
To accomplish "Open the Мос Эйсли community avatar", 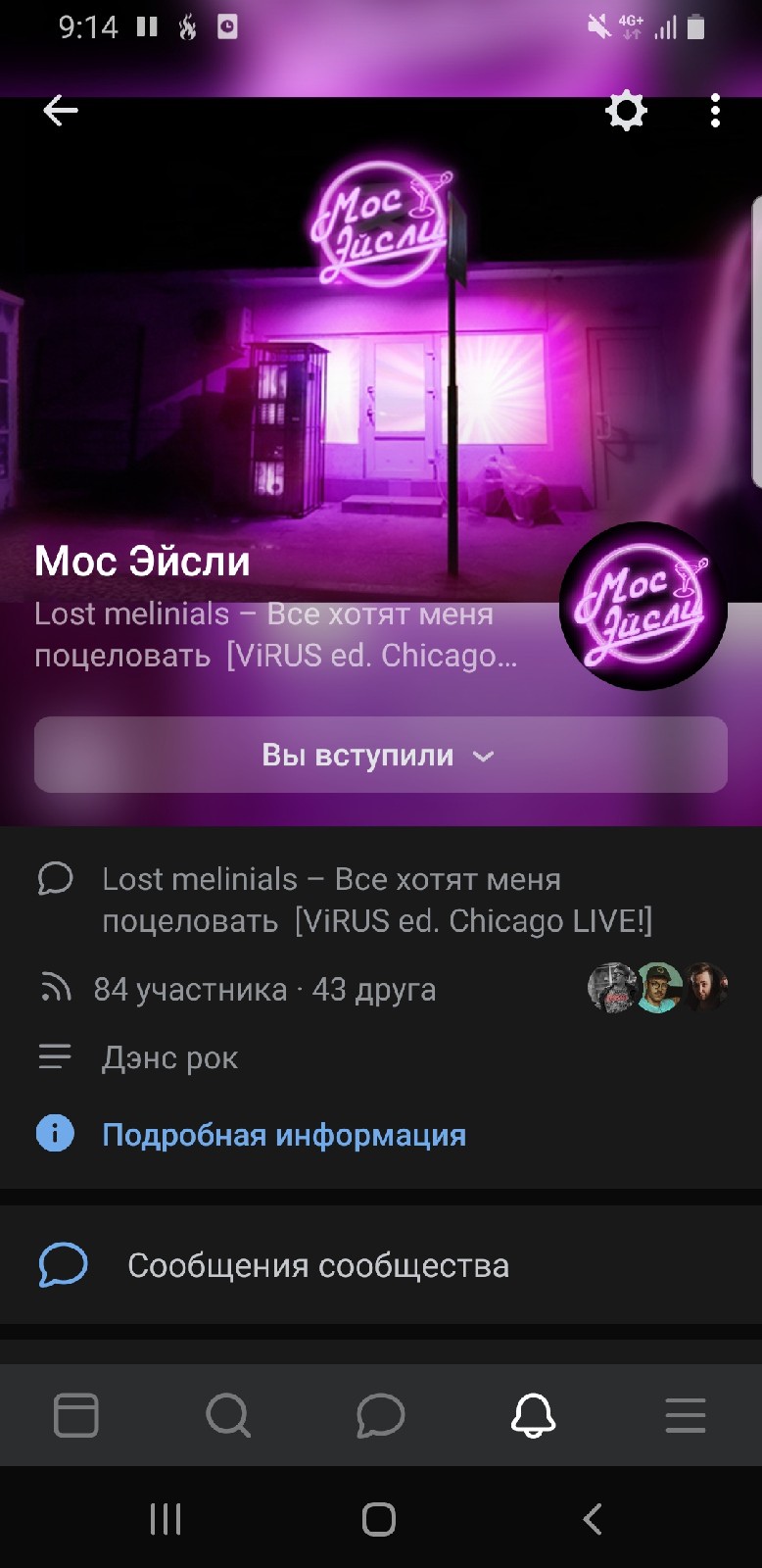I will coord(643,607).
